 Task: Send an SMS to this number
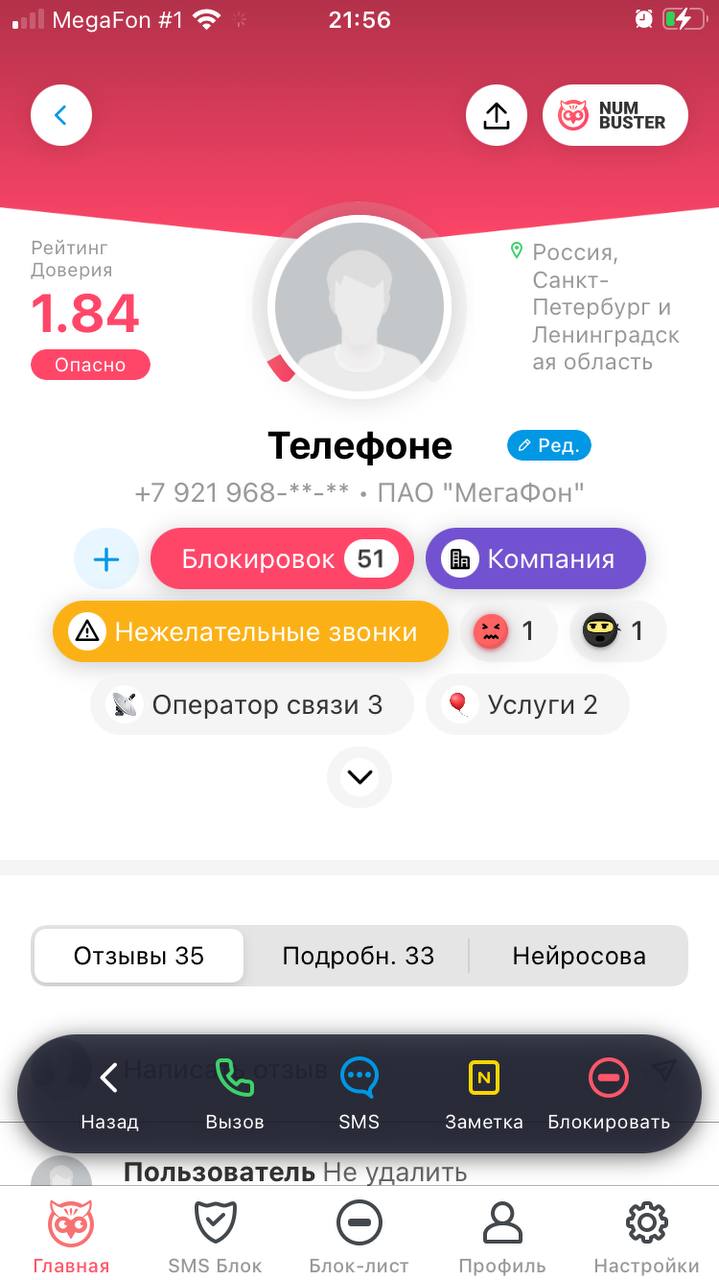[359, 1094]
